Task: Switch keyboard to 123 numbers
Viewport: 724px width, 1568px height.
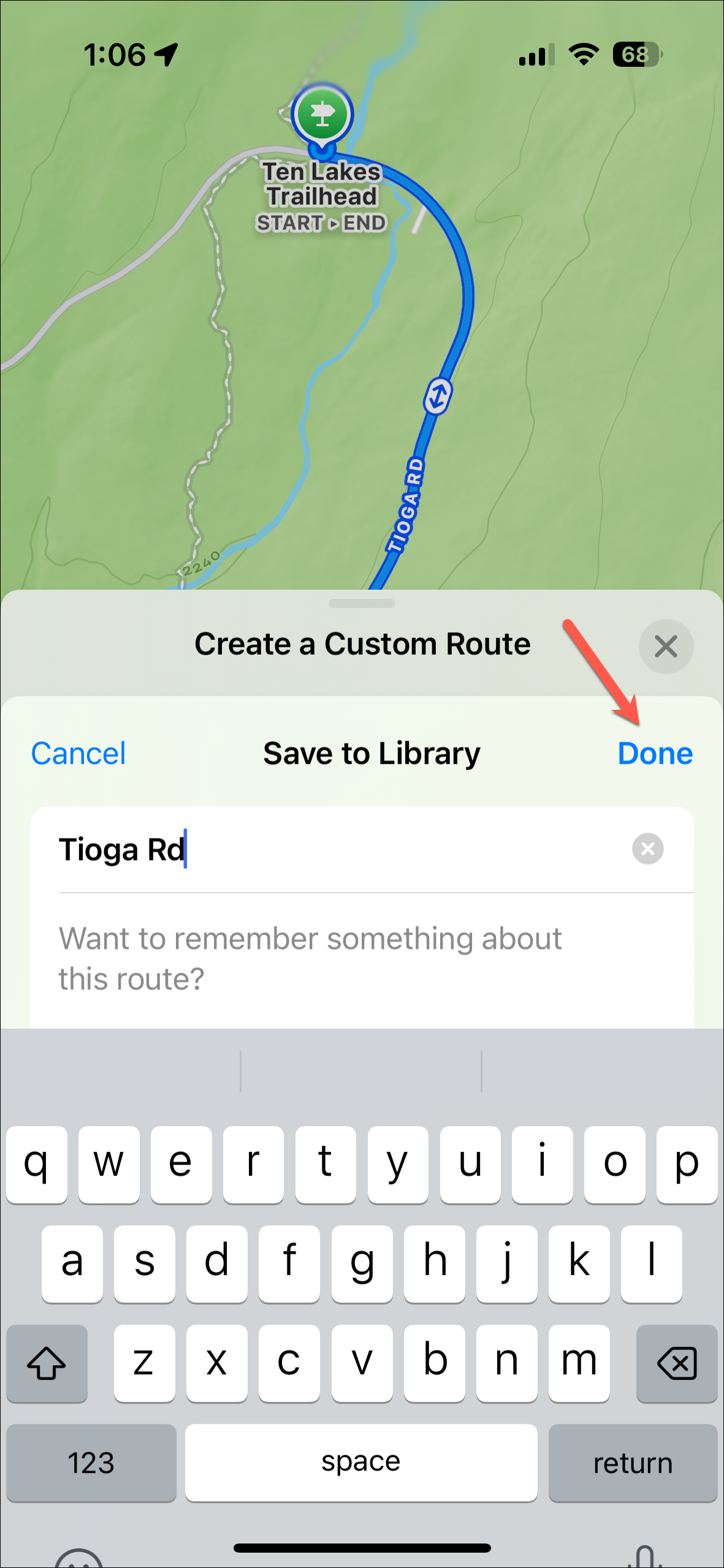Action: click(x=91, y=1463)
